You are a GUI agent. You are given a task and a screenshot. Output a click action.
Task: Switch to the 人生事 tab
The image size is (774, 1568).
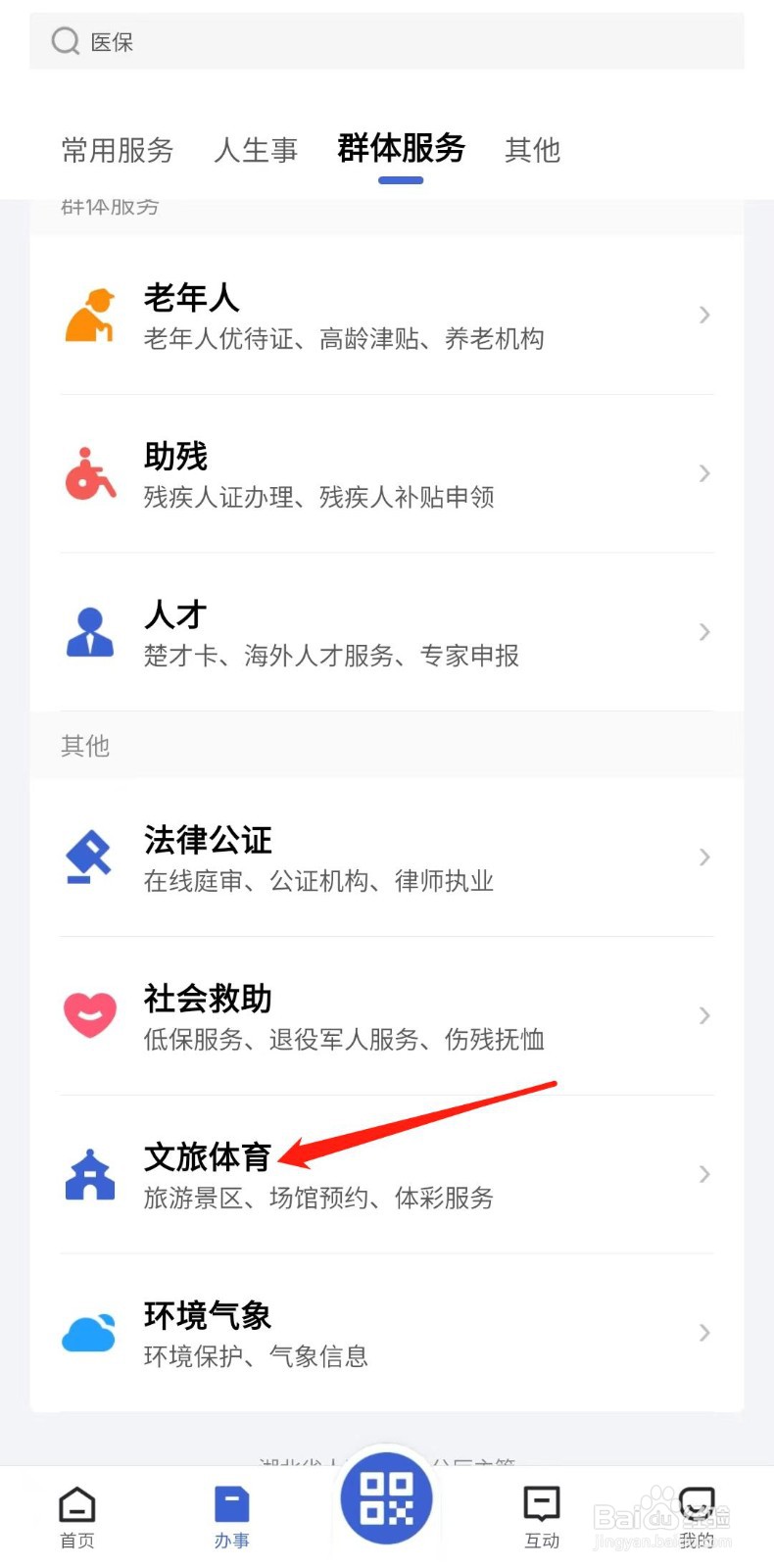point(255,150)
